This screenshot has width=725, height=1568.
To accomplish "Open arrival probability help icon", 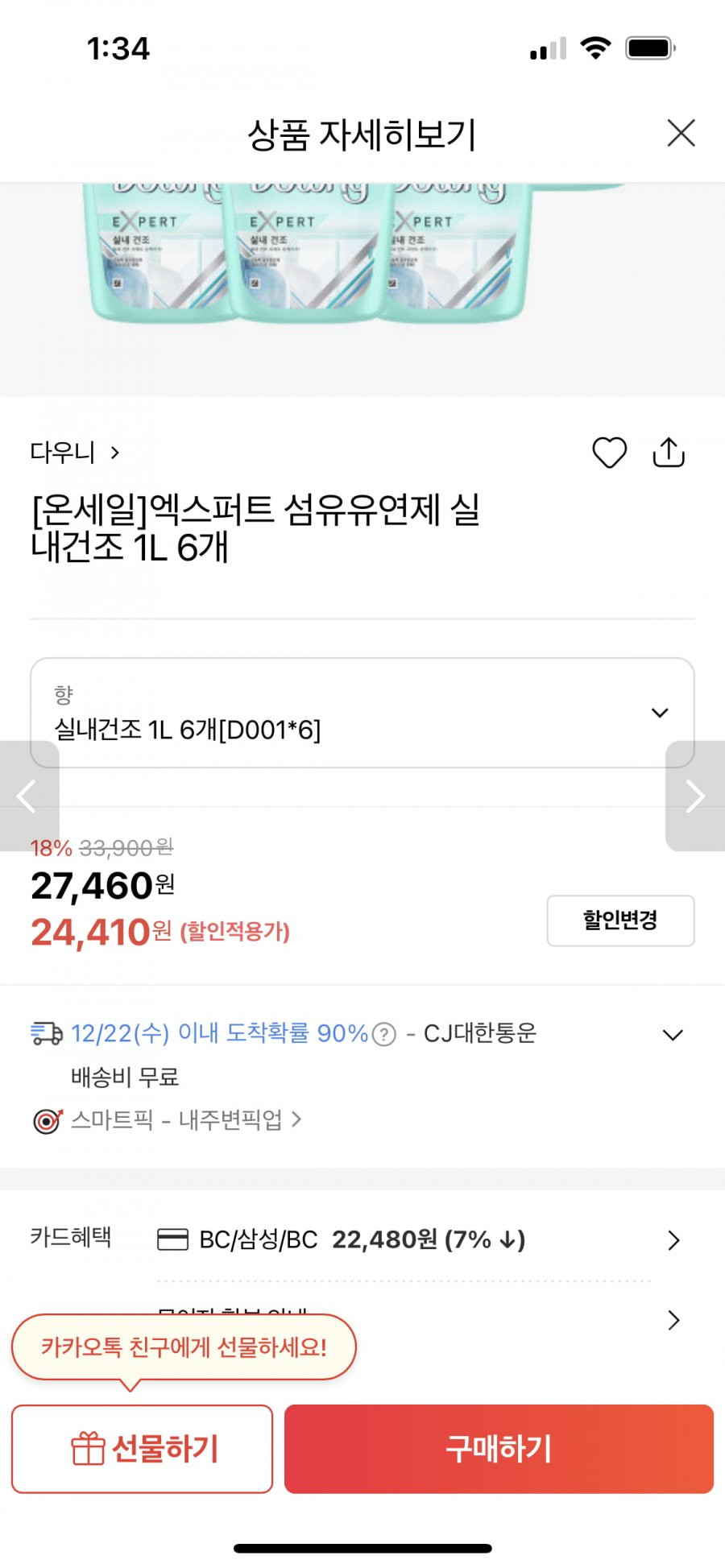I will click(x=385, y=1034).
